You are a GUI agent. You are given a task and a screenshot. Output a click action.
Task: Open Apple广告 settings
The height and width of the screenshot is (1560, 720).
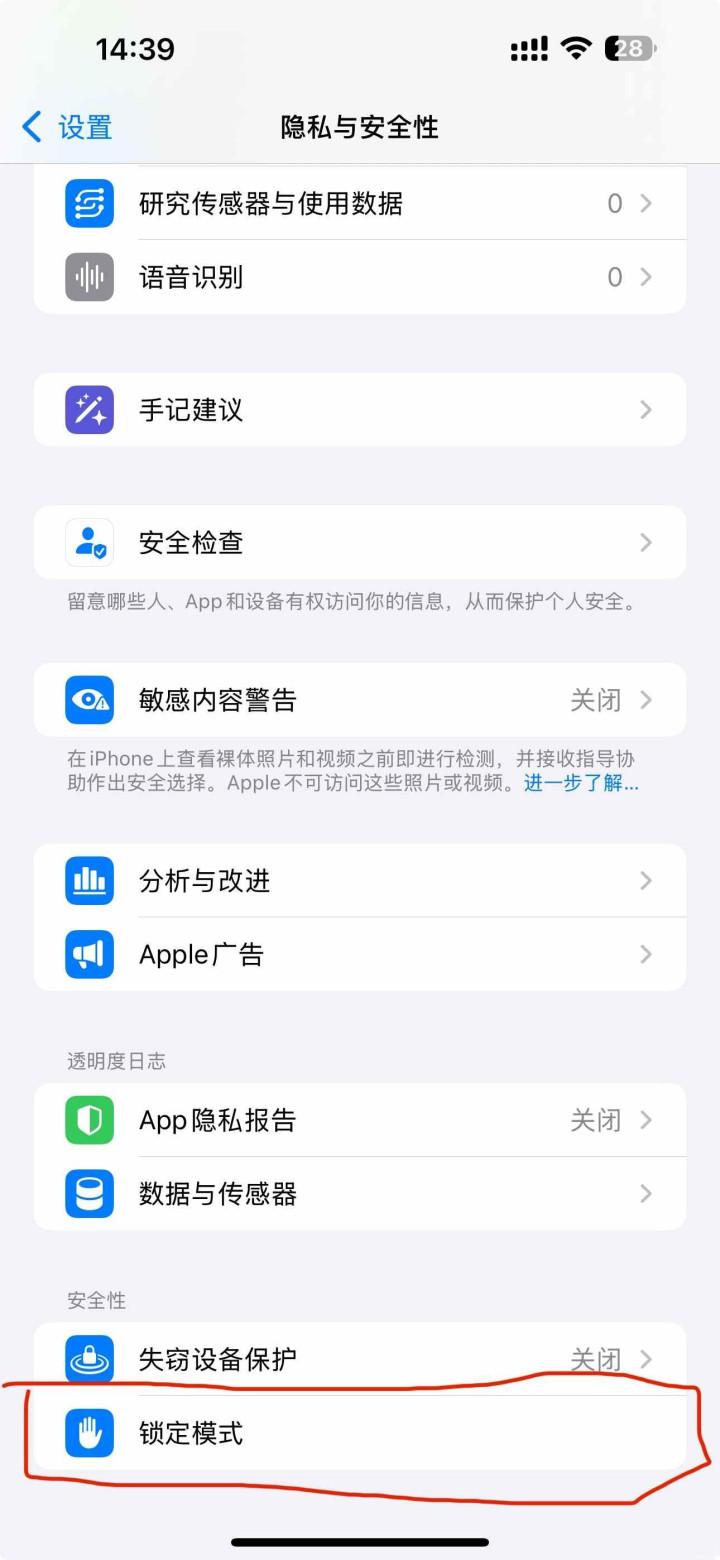pyautogui.click(x=360, y=955)
